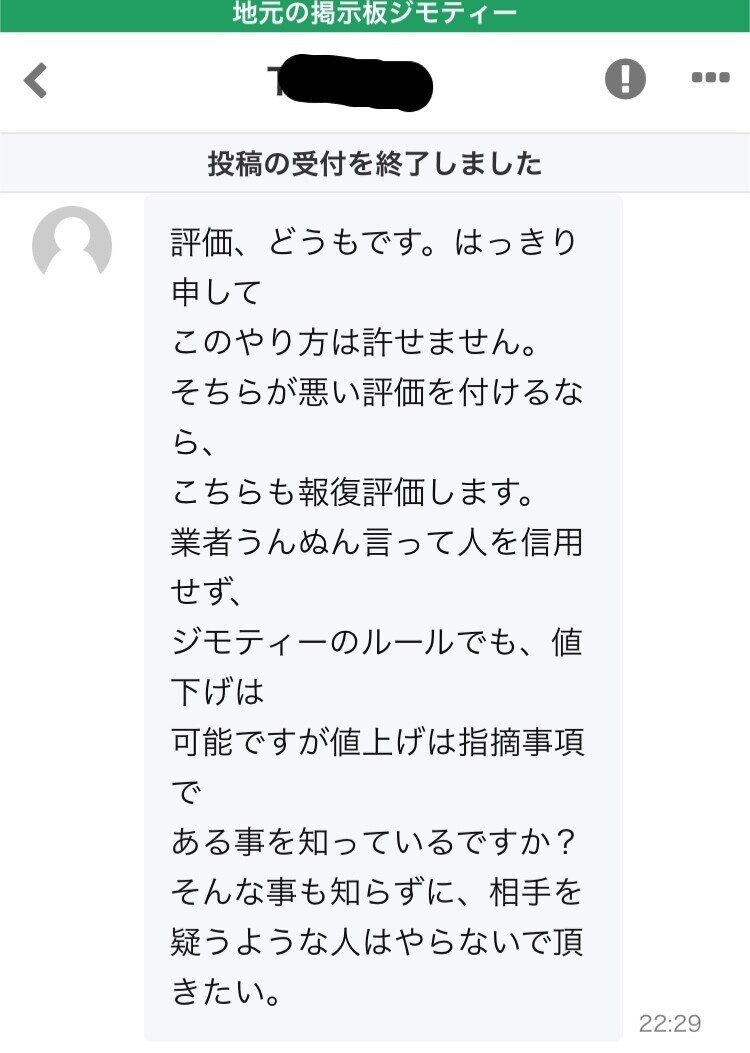This screenshot has height=1053, width=750.
Task: Tap the closed-posting notice strip
Action: click(375, 164)
